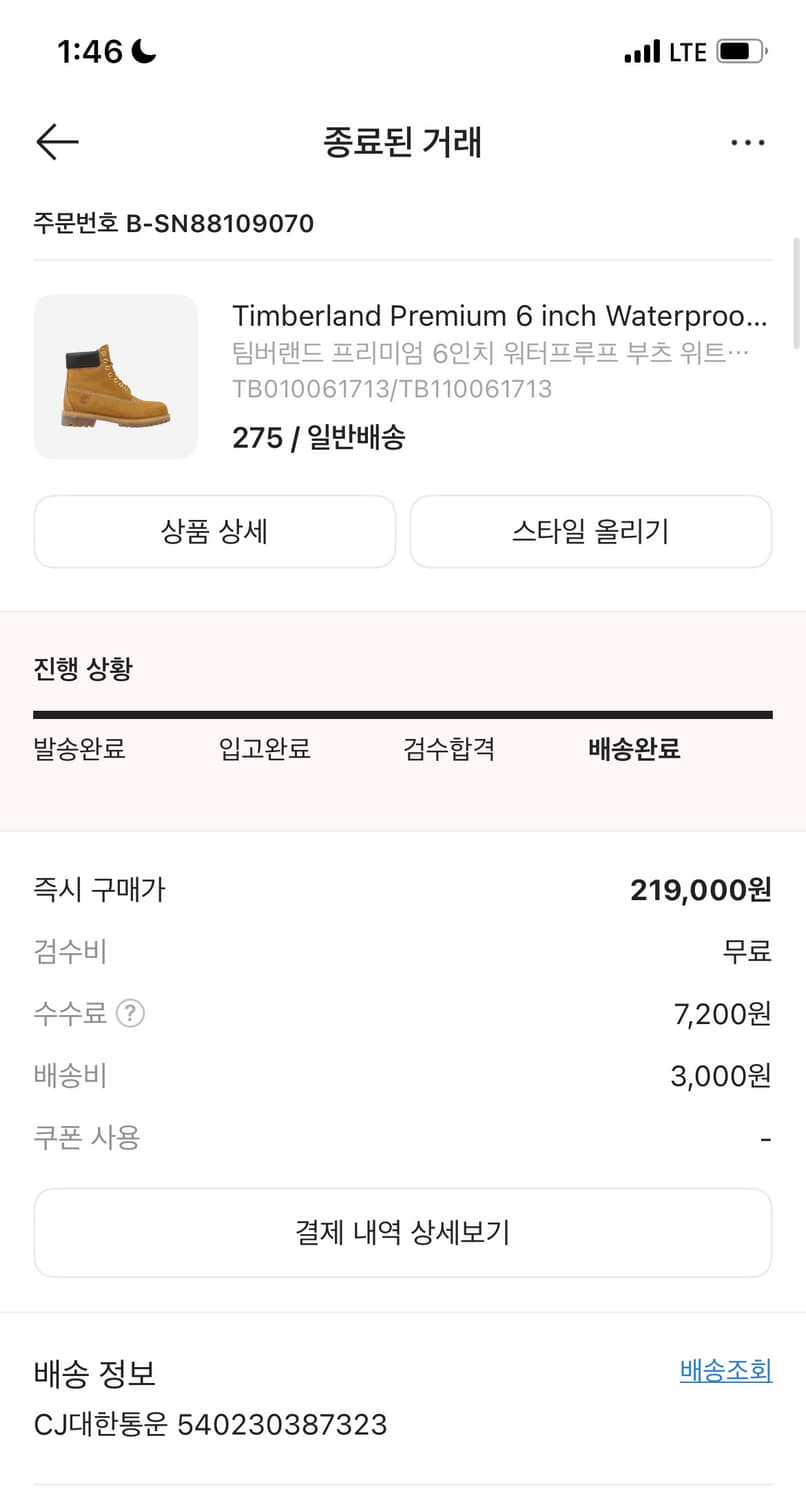Click the progress tracking bar
The height and width of the screenshot is (1500, 806).
tap(403, 712)
